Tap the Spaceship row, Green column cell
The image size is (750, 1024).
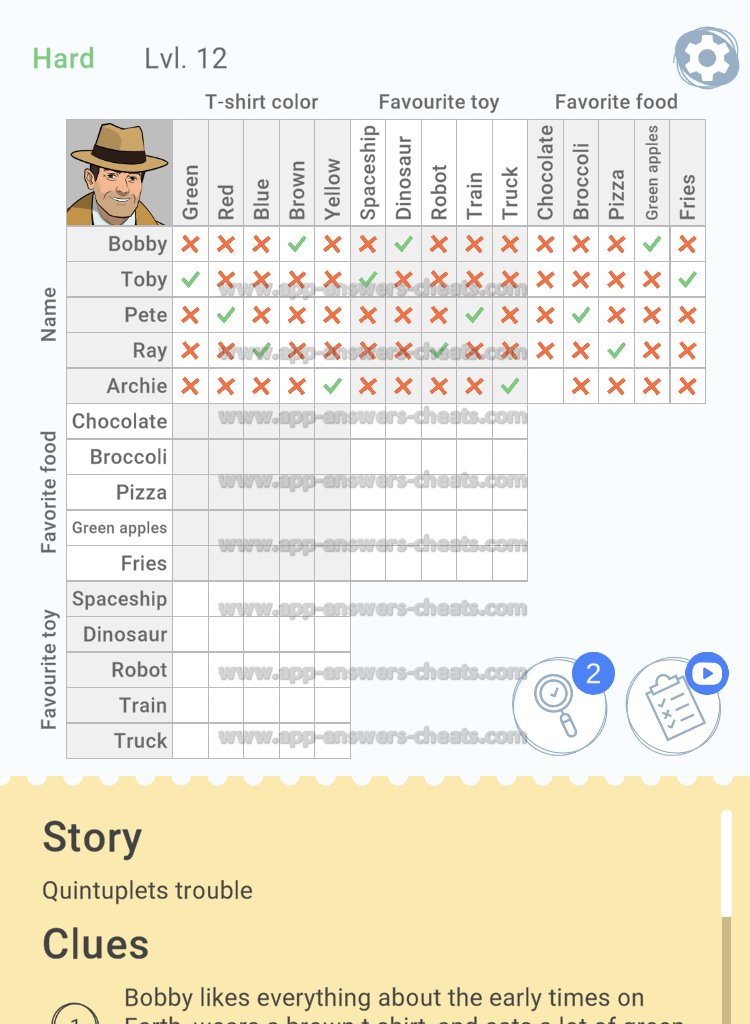pos(190,599)
